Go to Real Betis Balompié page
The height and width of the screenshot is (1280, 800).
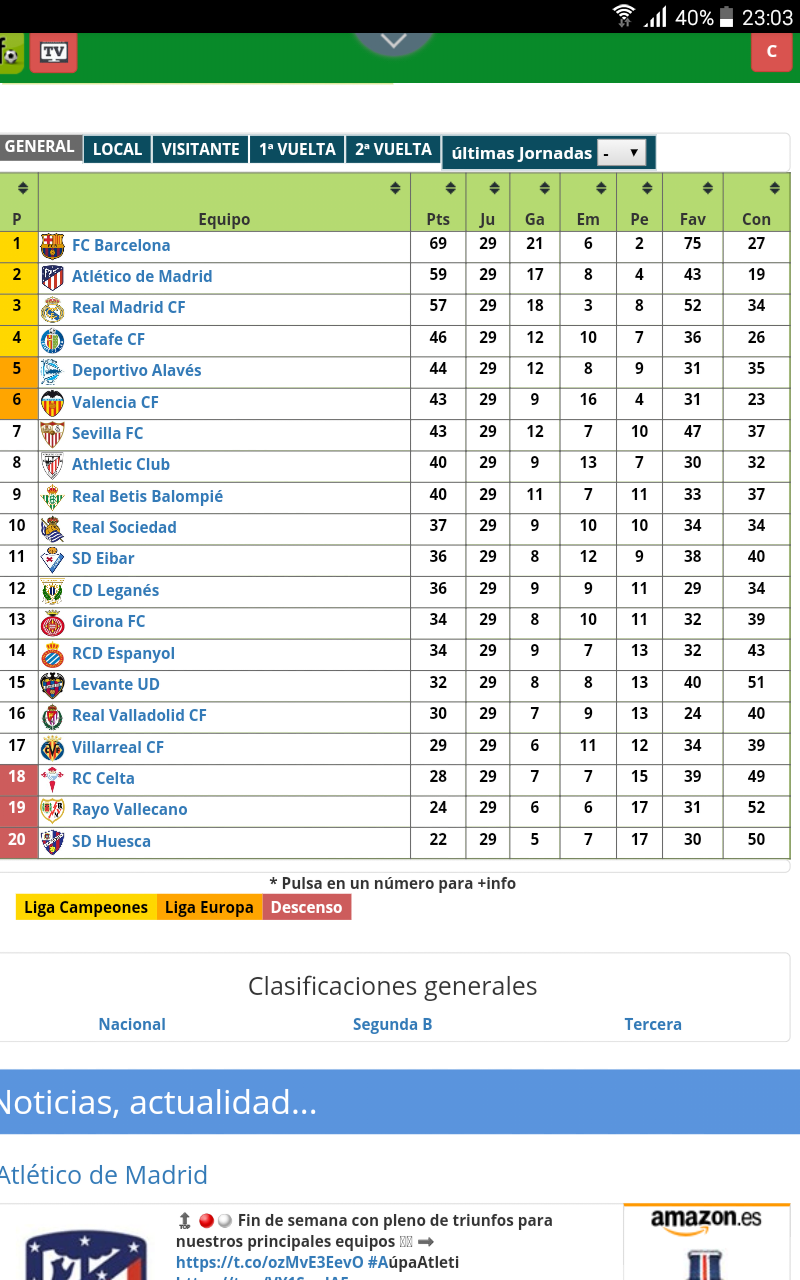(x=147, y=496)
